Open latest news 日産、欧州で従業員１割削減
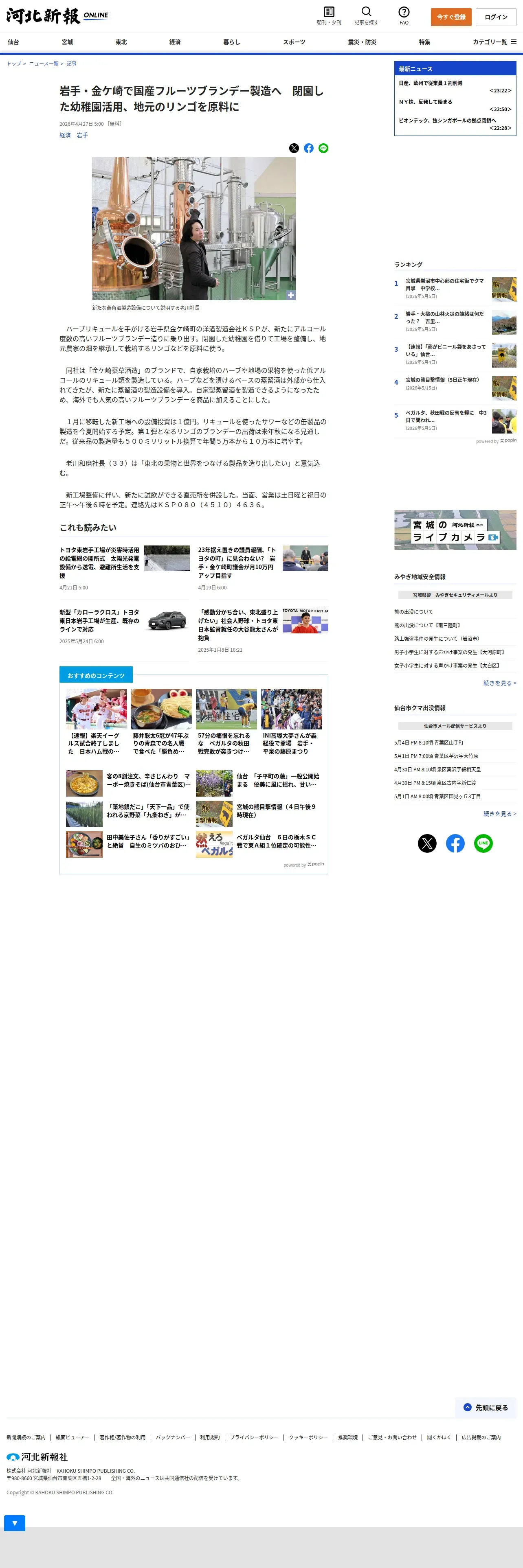Image resolution: width=523 pixels, height=1568 pixels. pos(431,83)
